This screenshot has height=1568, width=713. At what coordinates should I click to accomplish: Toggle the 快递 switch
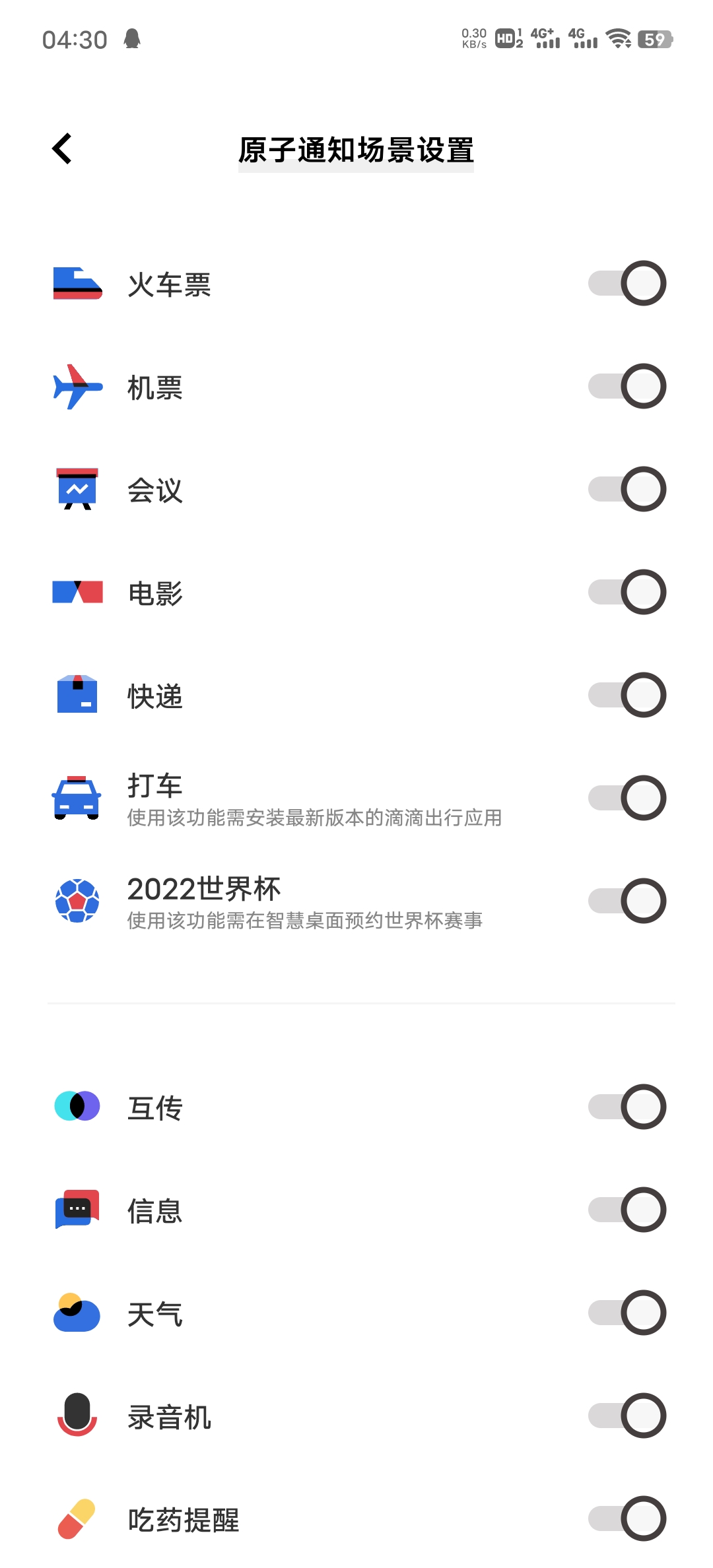(627, 695)
